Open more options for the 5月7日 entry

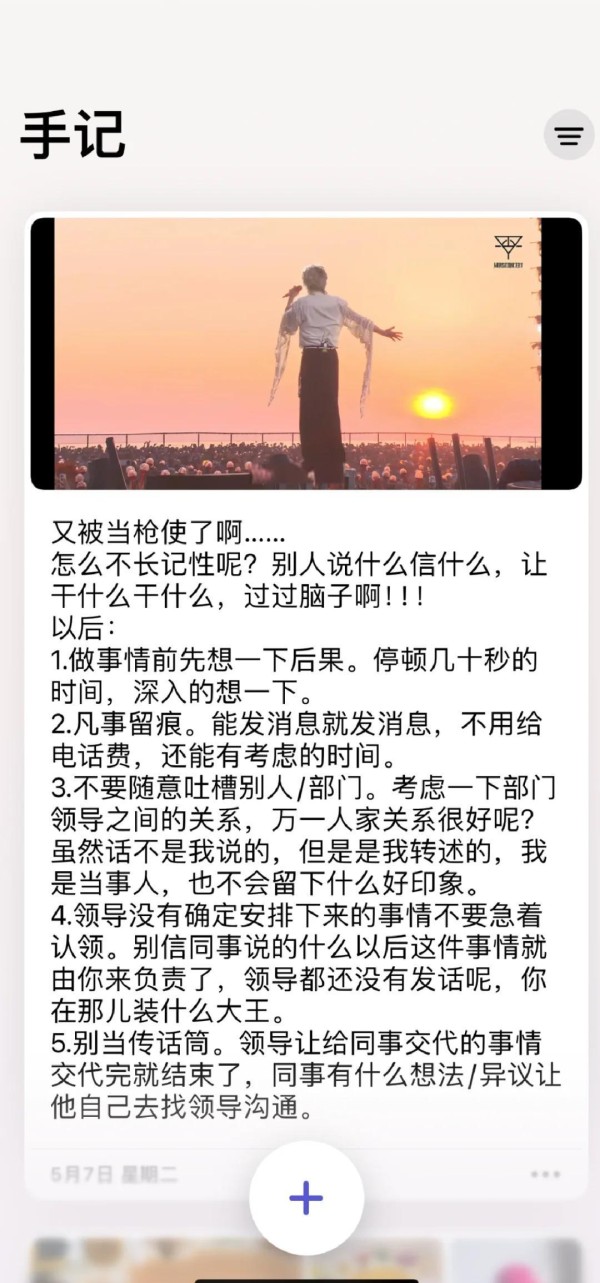[546, 1174]
